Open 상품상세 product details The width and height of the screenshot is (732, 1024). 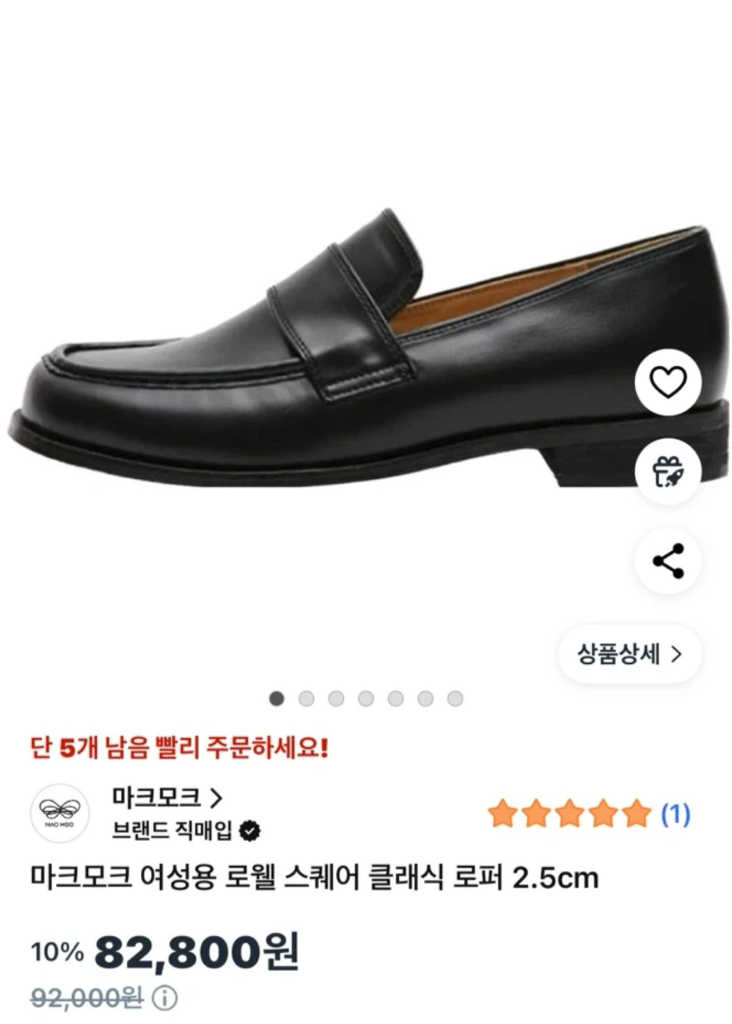tap(630, 654)
